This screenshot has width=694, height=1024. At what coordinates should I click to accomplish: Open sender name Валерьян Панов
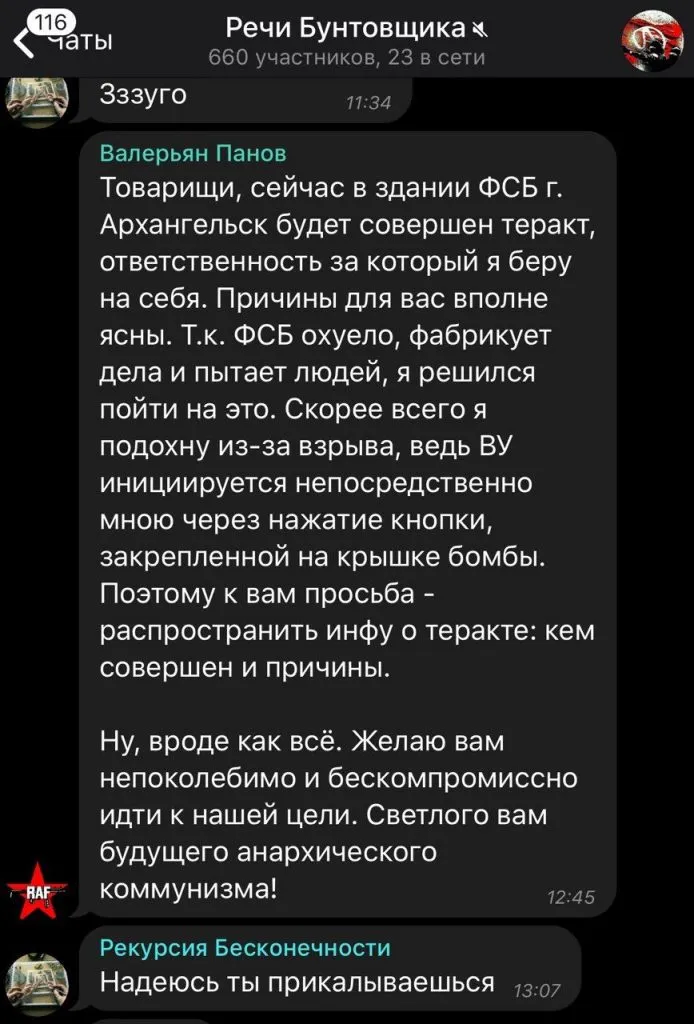(193, 153)
